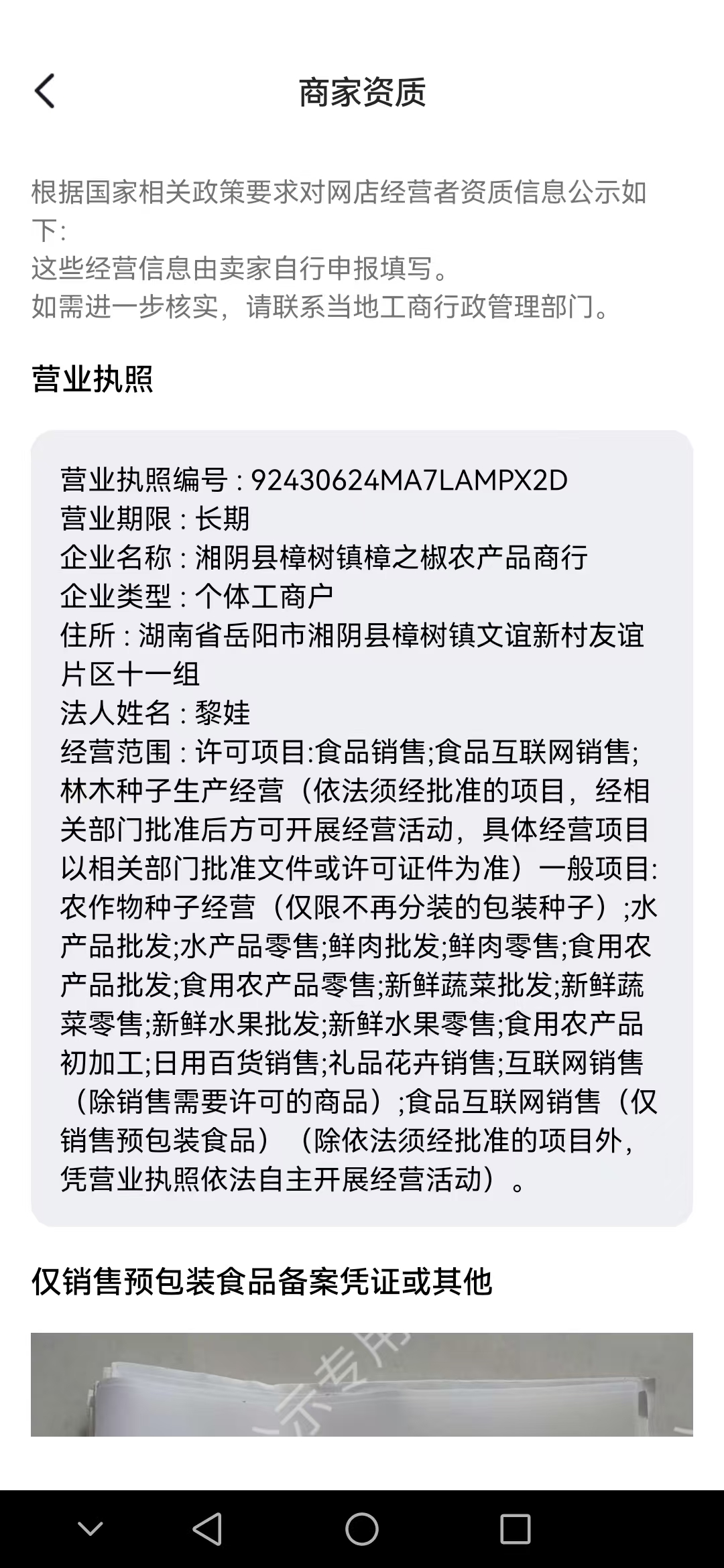
Task: Open the 备案凭证 certificate image
Action: (362, 1384)
